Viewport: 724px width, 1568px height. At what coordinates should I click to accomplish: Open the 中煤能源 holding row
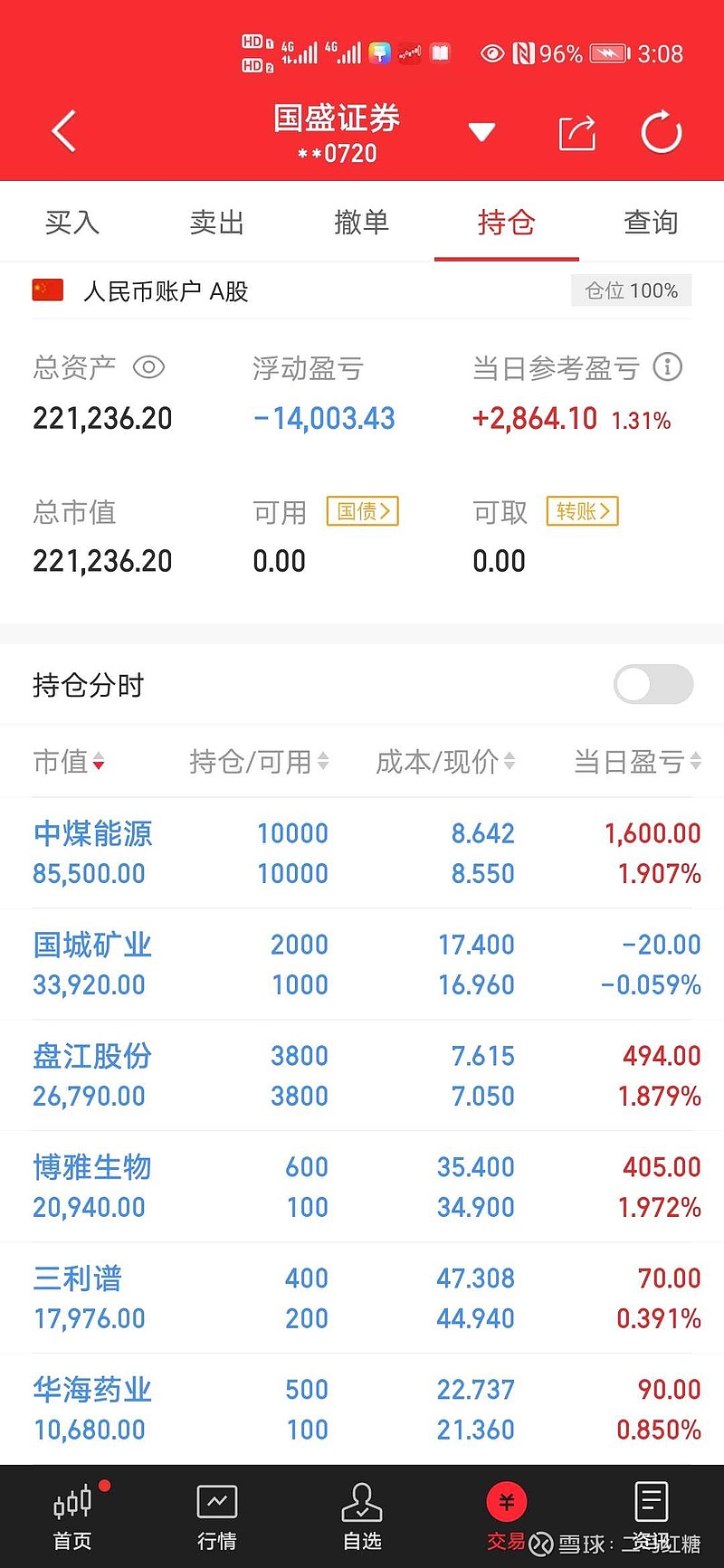[362, 853]
